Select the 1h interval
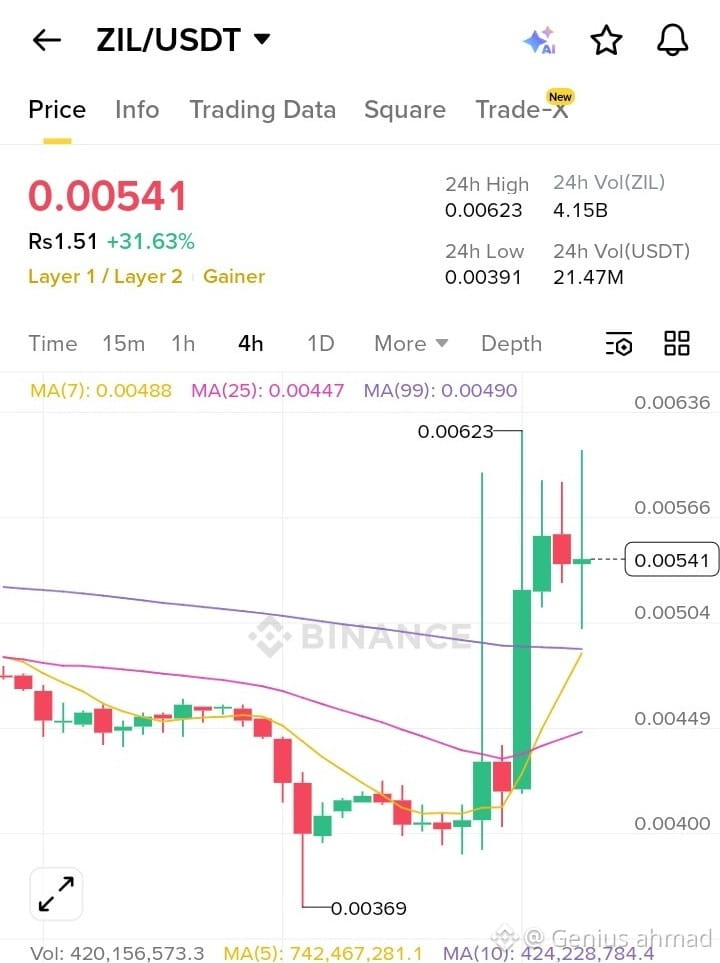Screen dimensions: 720x963 pyautogui.click(x=183, y=344)
